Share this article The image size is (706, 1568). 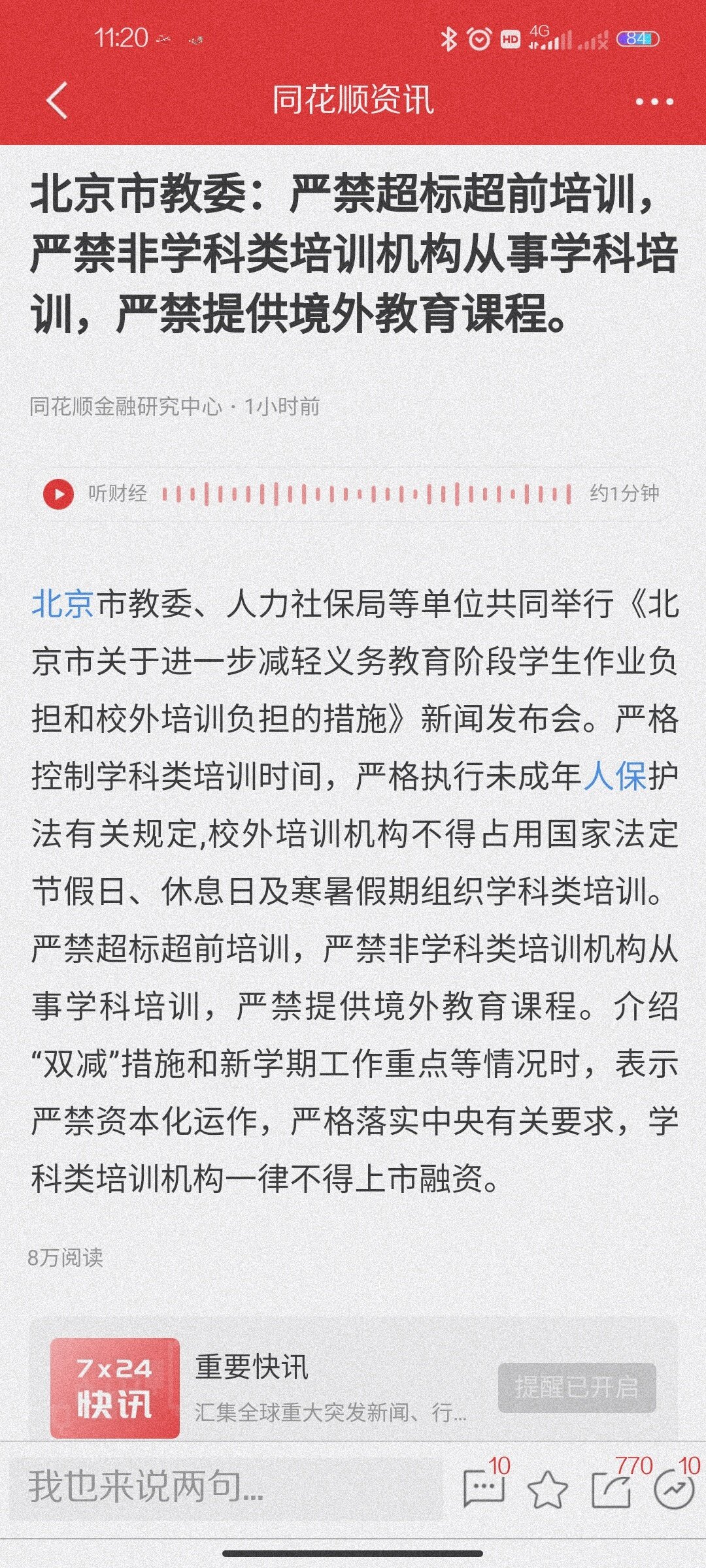[x=611, y=1490]
